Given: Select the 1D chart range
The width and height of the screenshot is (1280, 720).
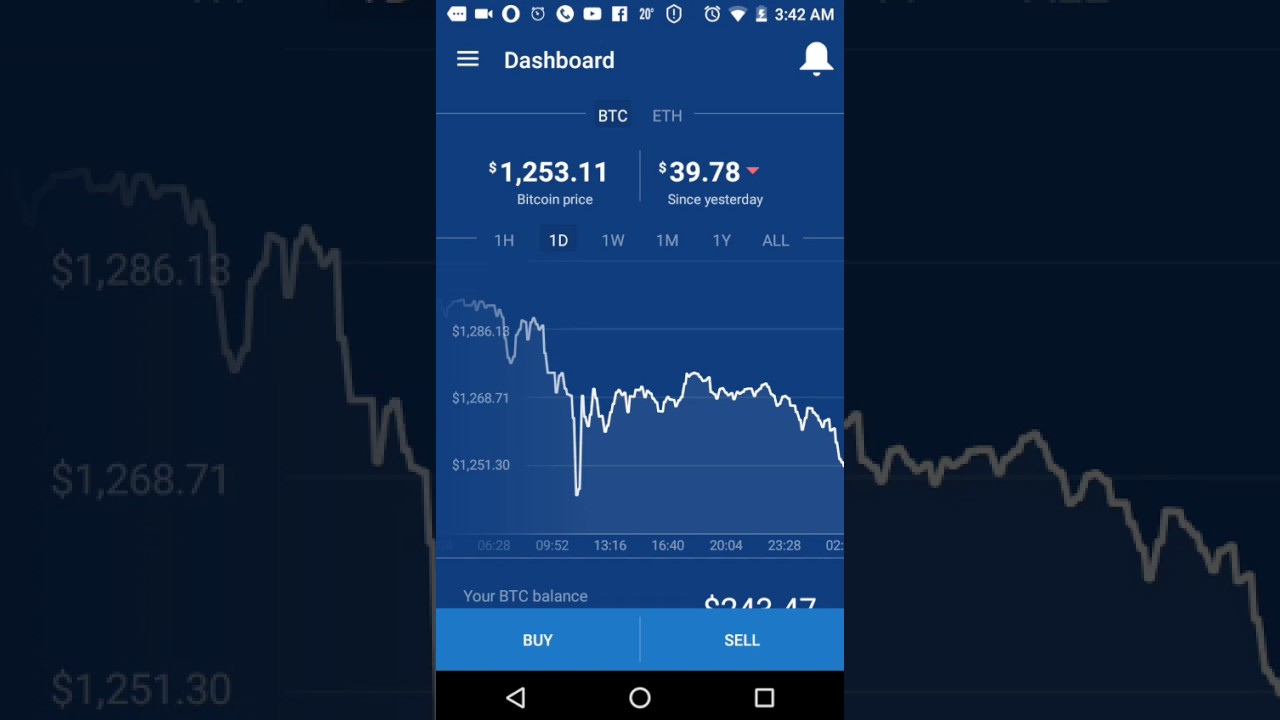Looking at the screenshot, I should coord(558,240).
